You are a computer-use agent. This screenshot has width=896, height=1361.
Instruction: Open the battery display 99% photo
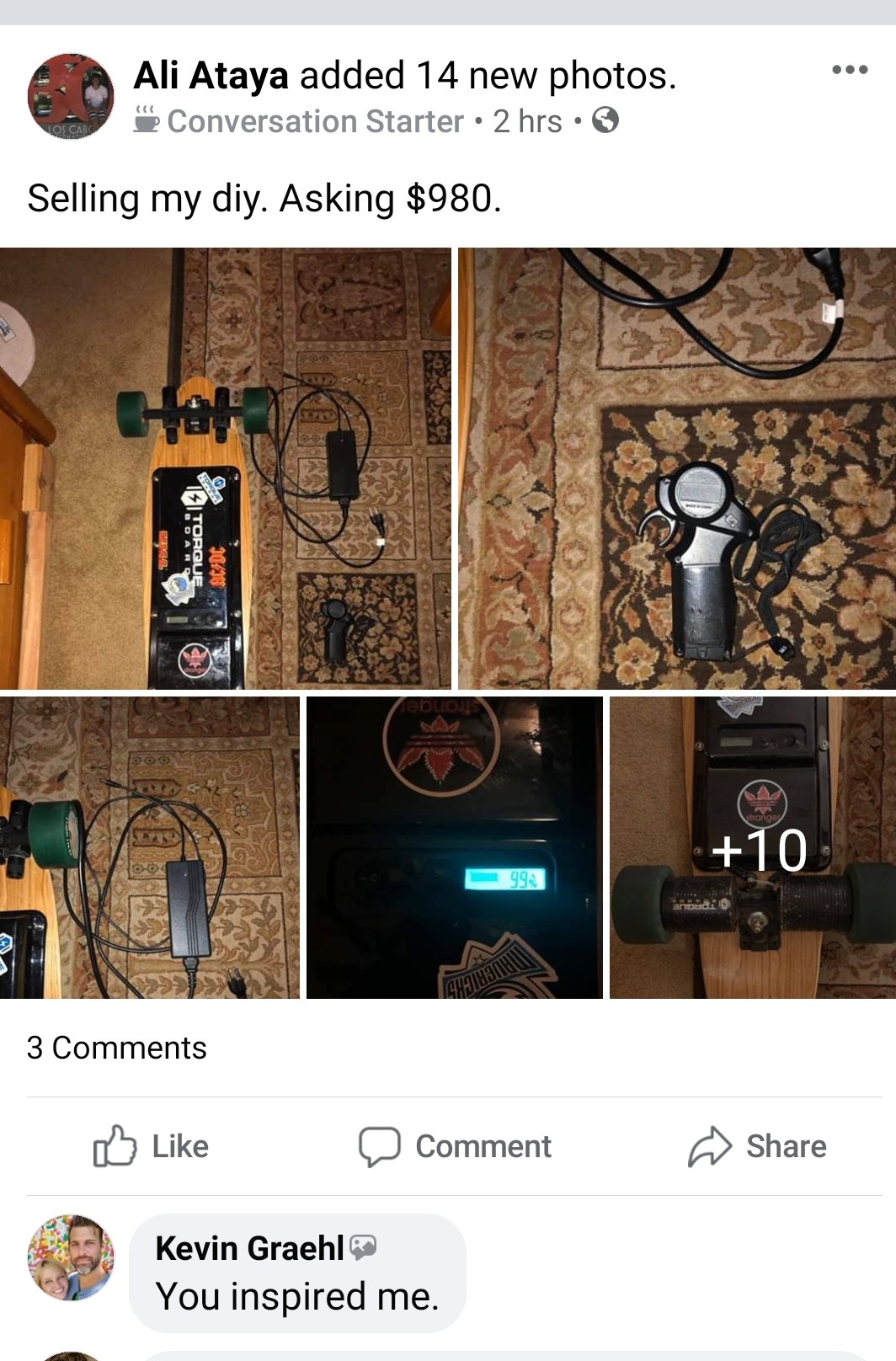[x=455, y=847]
